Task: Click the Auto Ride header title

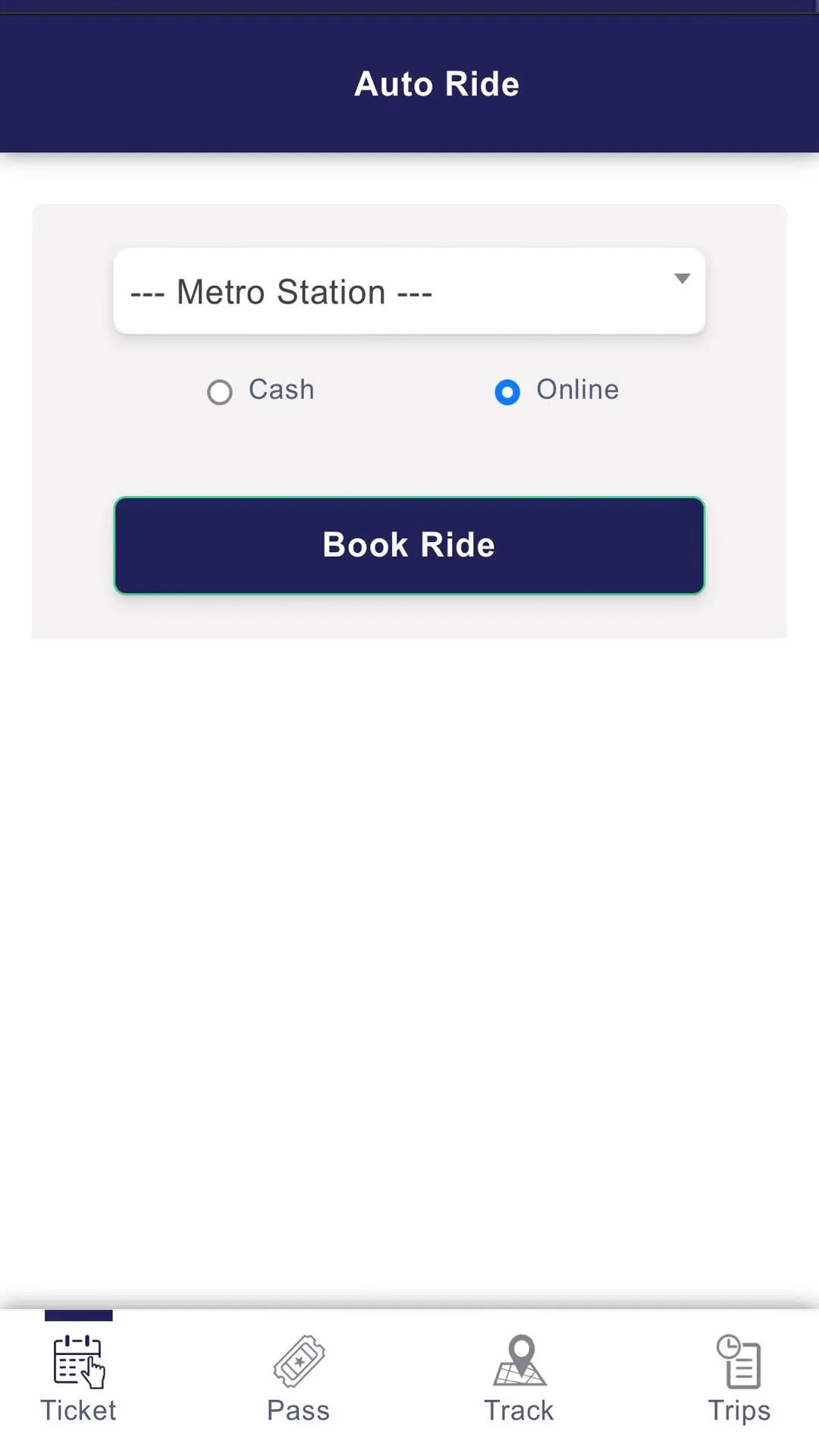Action: (437, 83)
